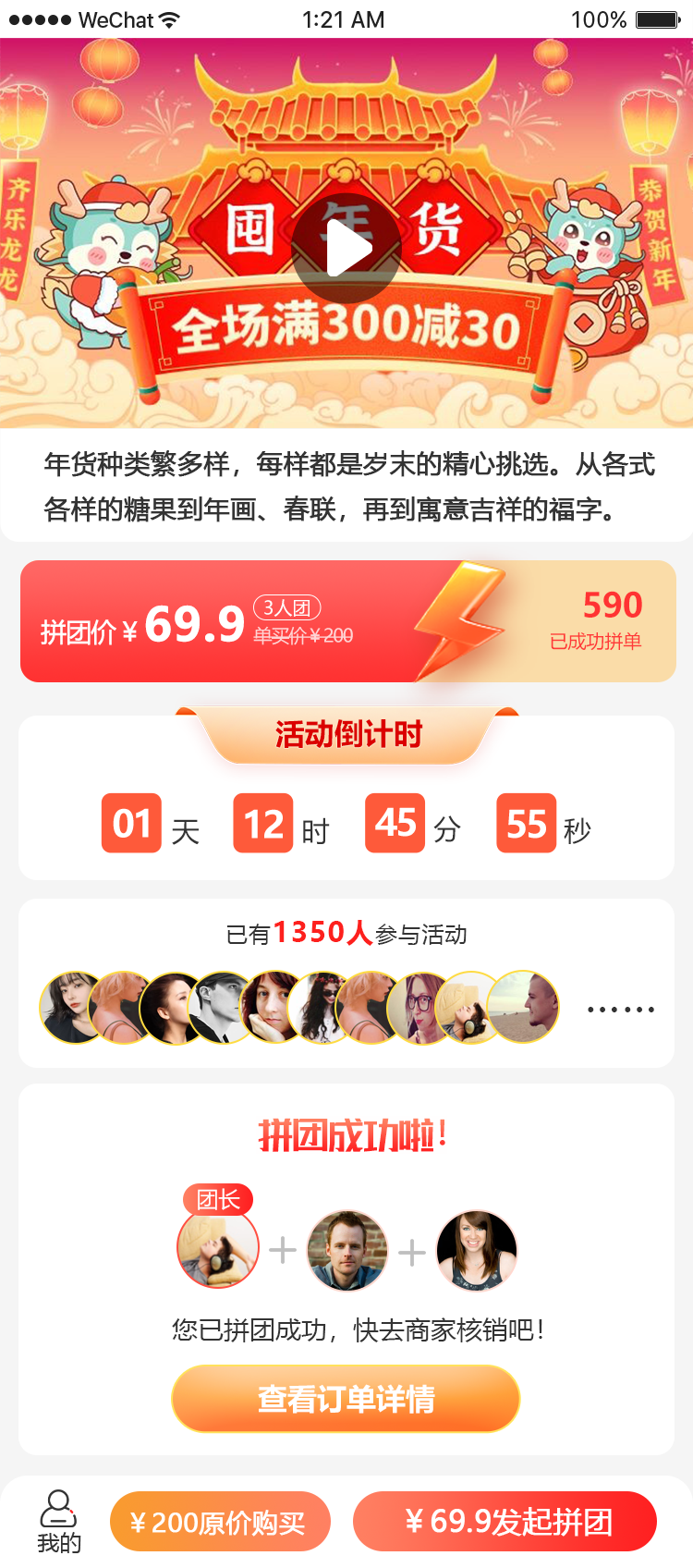Viewport: 693px width, 1568px height.
Task: Start group buy at ¥69.9
Action: pyautogui.click(x=505, y=1521)
